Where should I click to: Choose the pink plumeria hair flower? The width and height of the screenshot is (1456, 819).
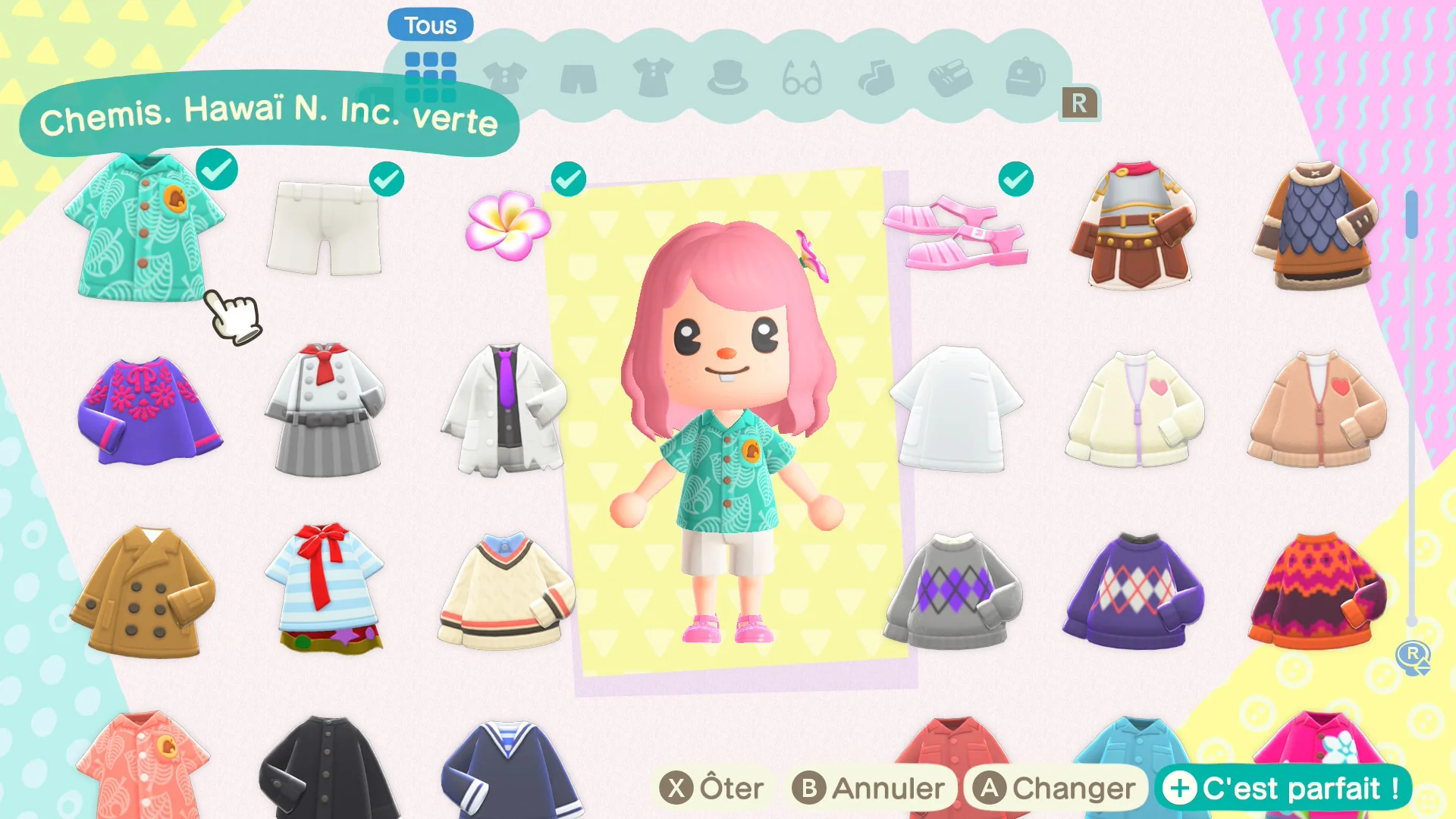tap(507, 224)
